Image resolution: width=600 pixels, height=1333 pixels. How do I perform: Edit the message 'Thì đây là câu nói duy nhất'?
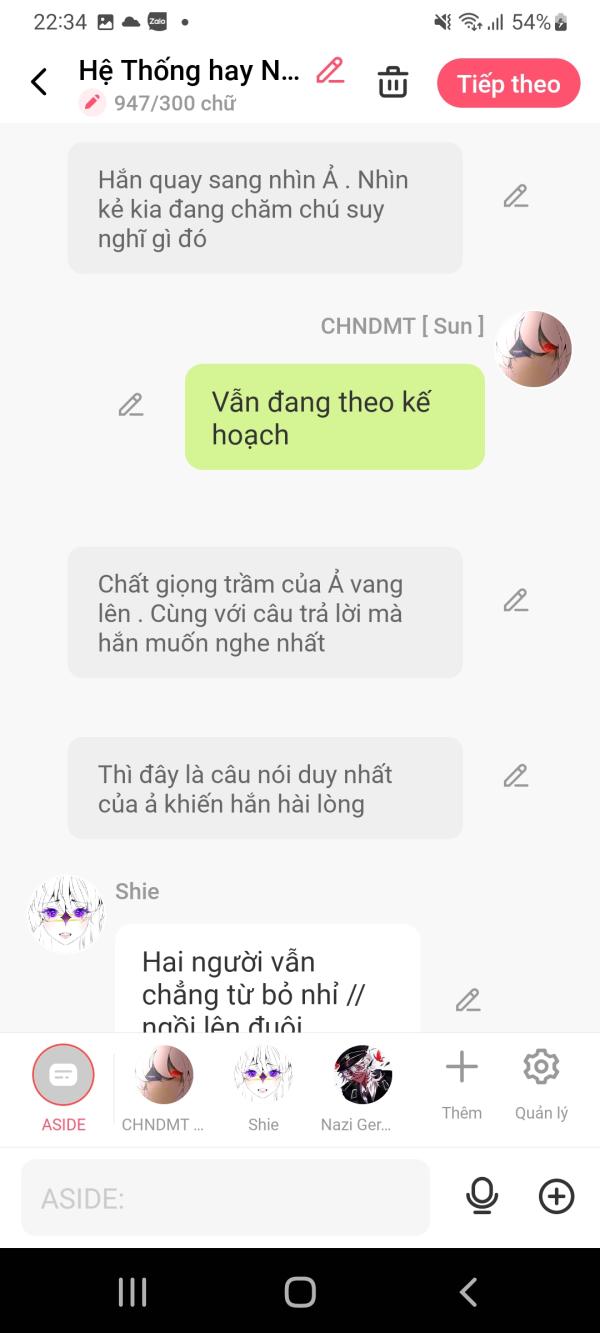click(x=515, y=775)
